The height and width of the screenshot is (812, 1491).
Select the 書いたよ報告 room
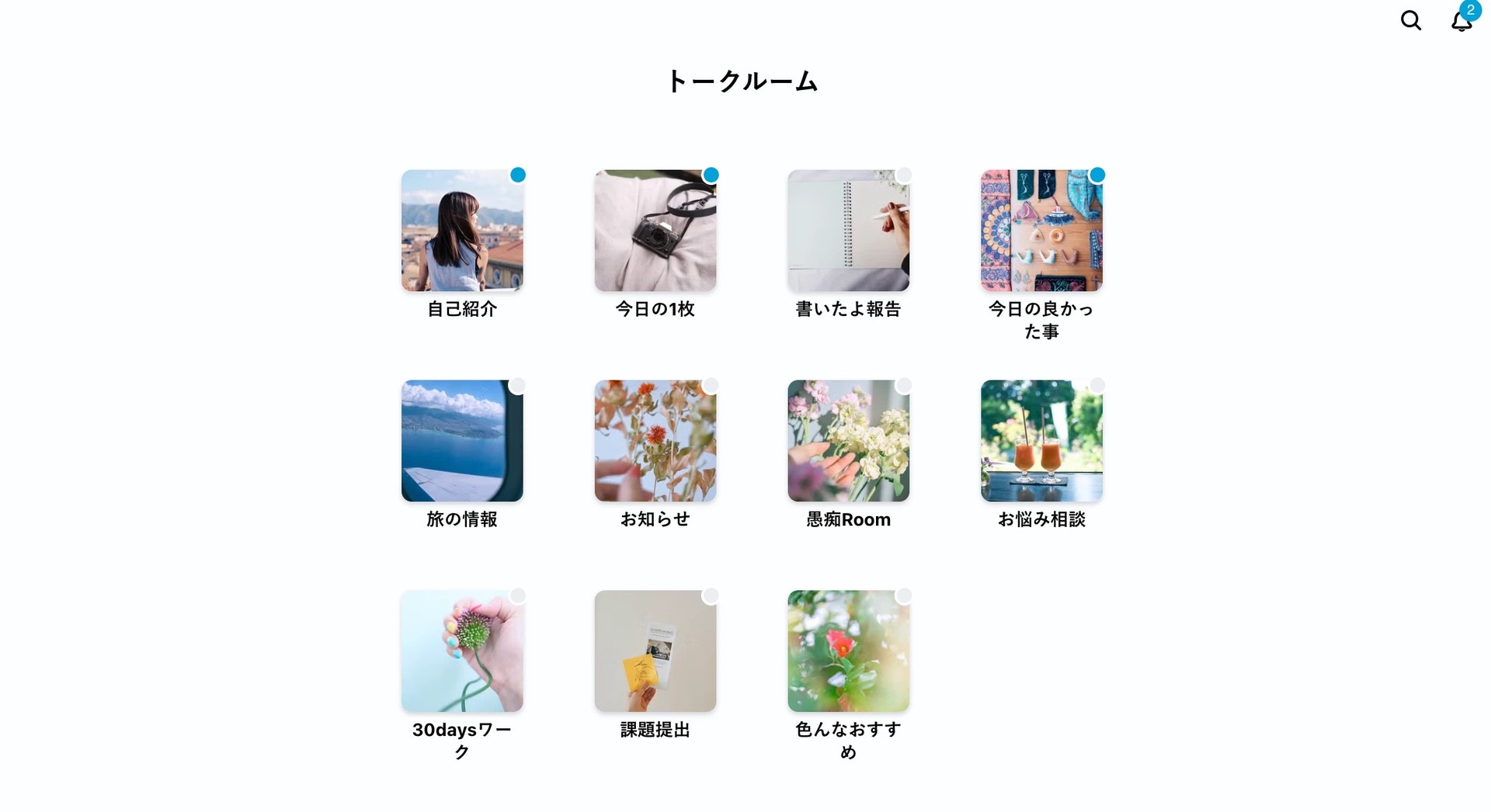[848, 231]
